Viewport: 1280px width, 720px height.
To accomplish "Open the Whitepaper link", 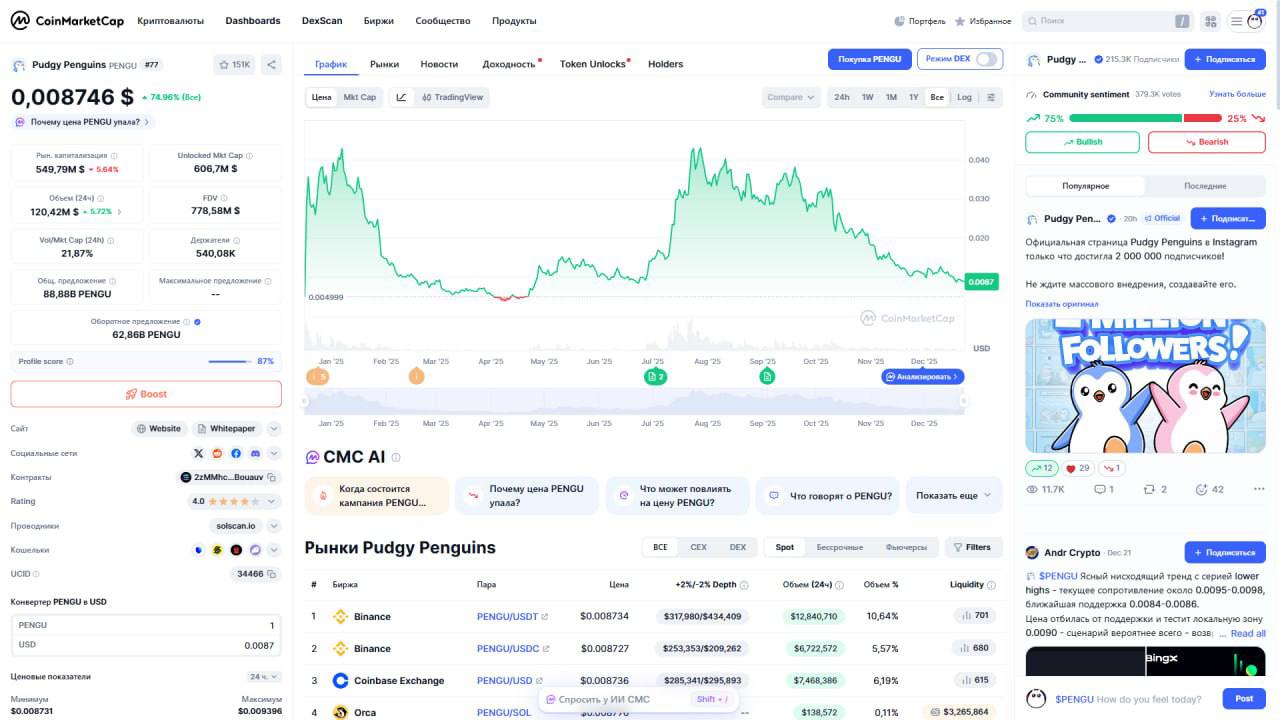I will click(226, 429).
